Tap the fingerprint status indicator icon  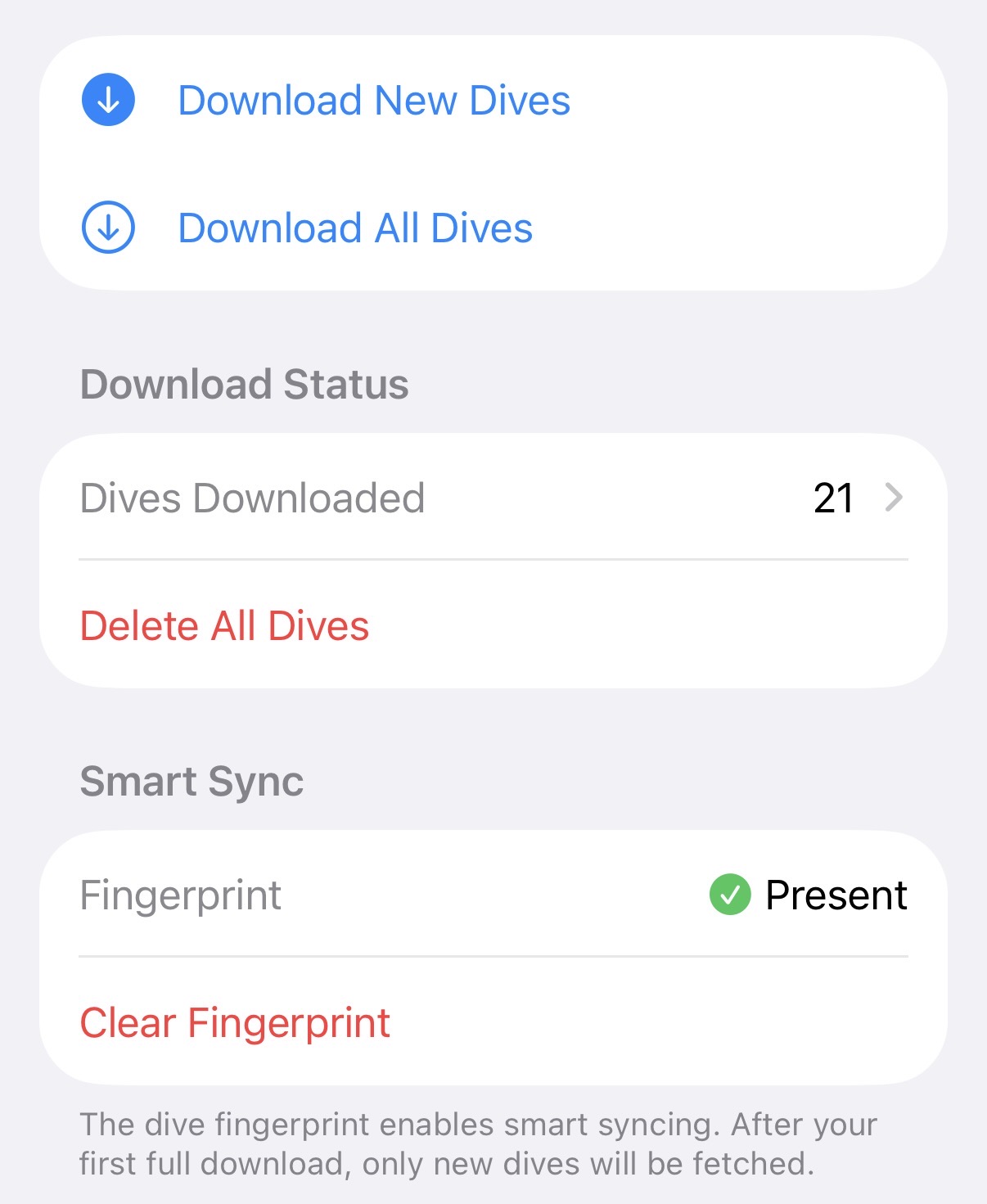(732, 895)
